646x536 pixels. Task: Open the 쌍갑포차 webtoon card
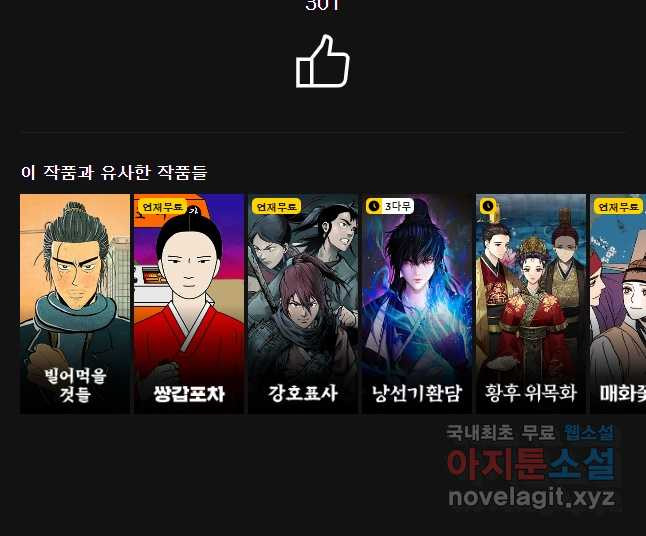point(189,303)
